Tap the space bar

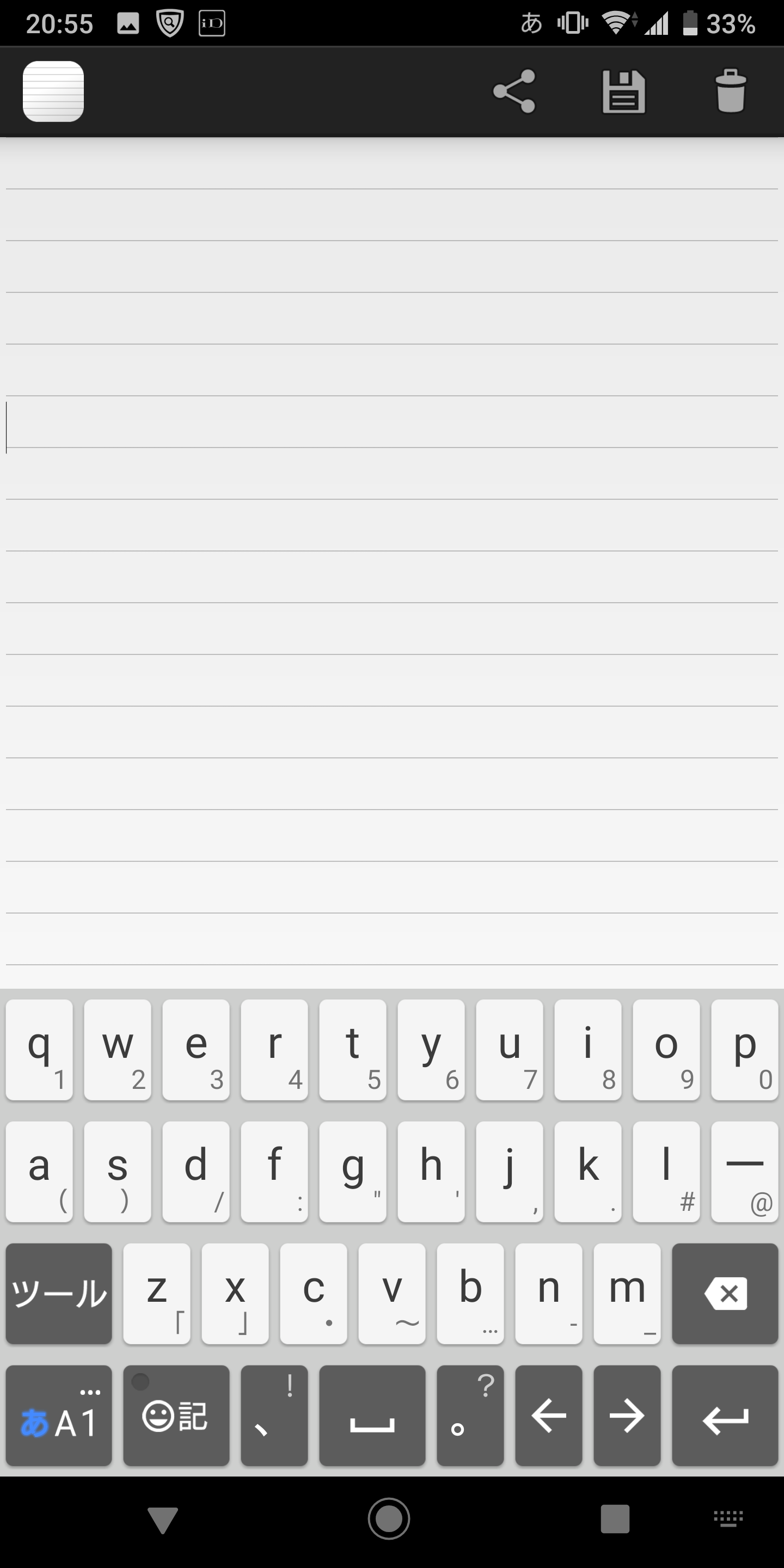pyautogui.click(x=372, y=1415)
